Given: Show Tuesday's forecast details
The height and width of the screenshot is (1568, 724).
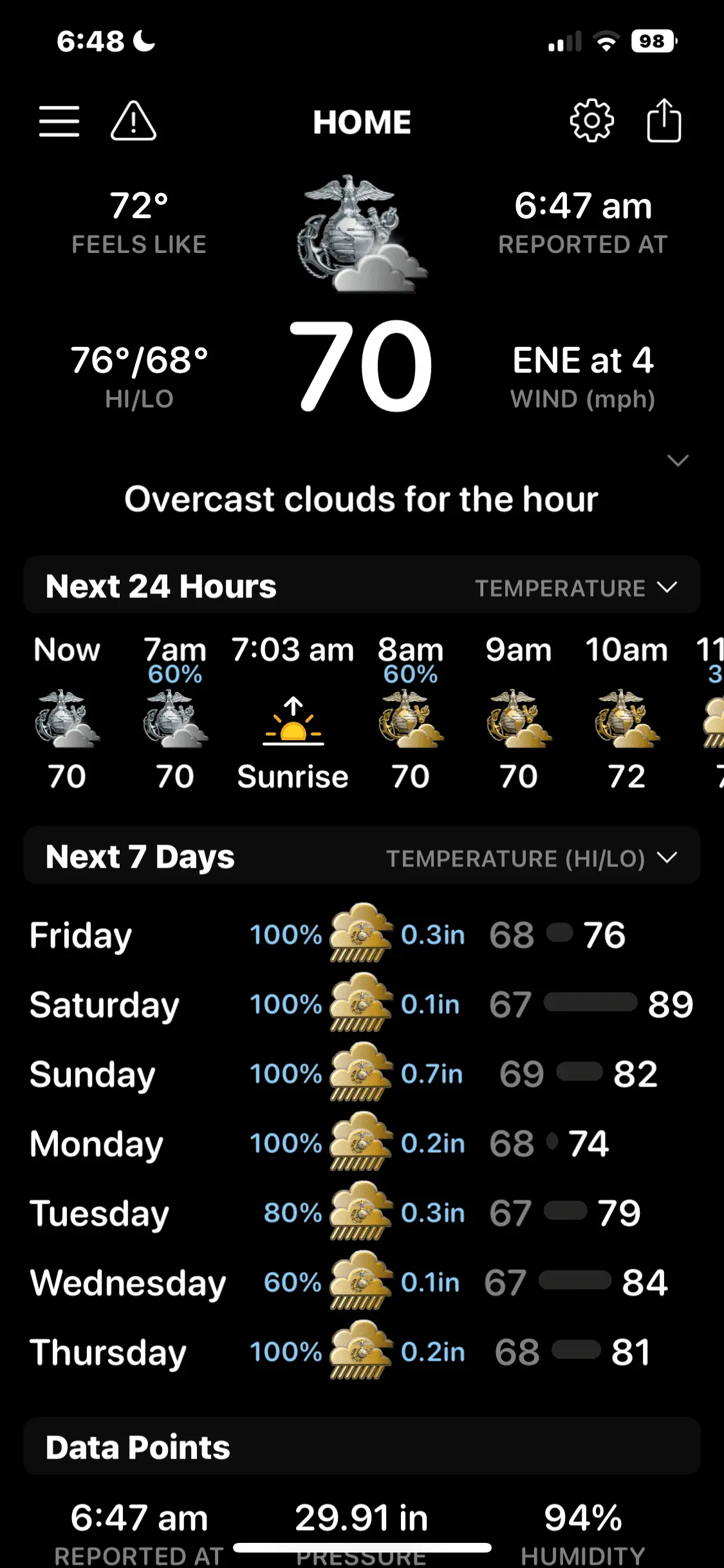Looking at the screenshot, I should (x=362, y=1213).
